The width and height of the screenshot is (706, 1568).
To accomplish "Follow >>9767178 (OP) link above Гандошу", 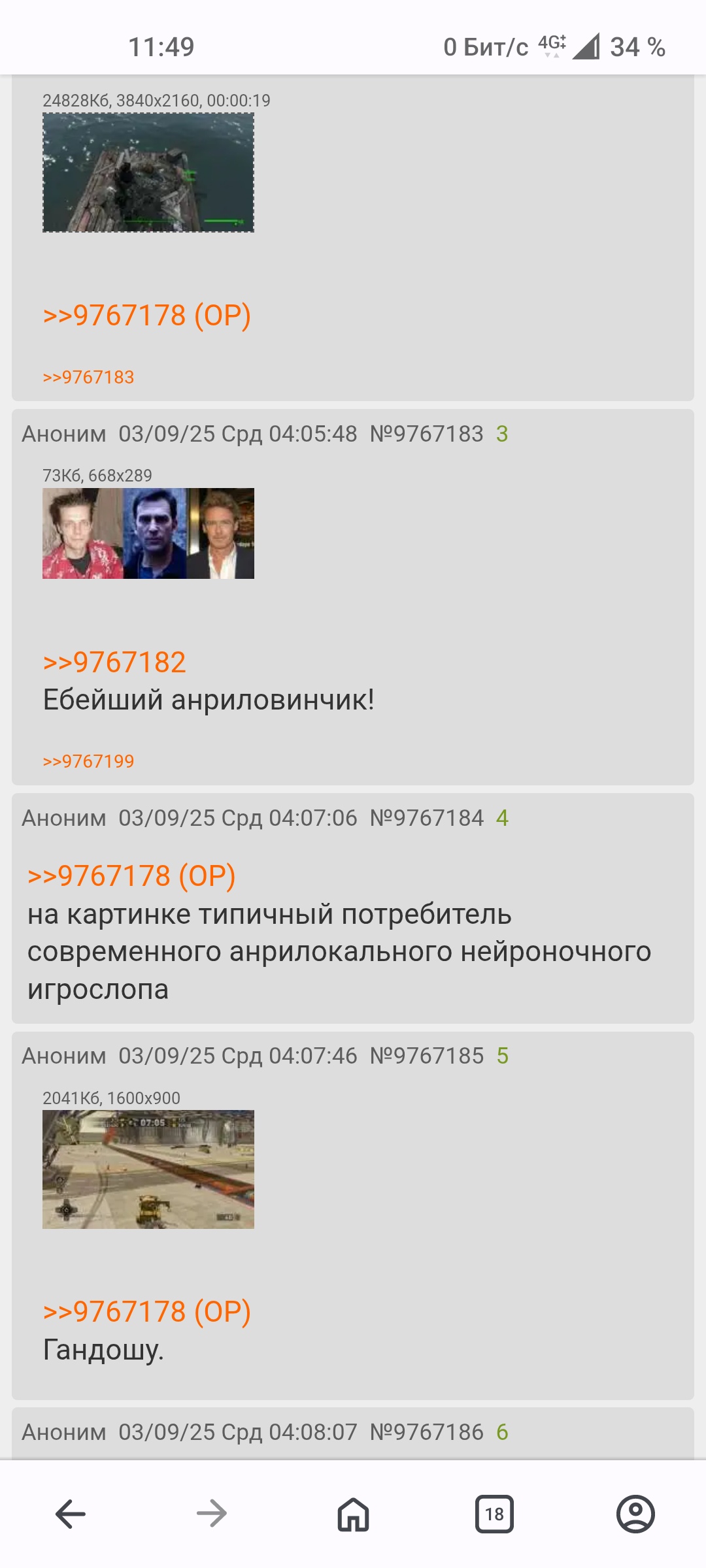I will coord(147,1312).
